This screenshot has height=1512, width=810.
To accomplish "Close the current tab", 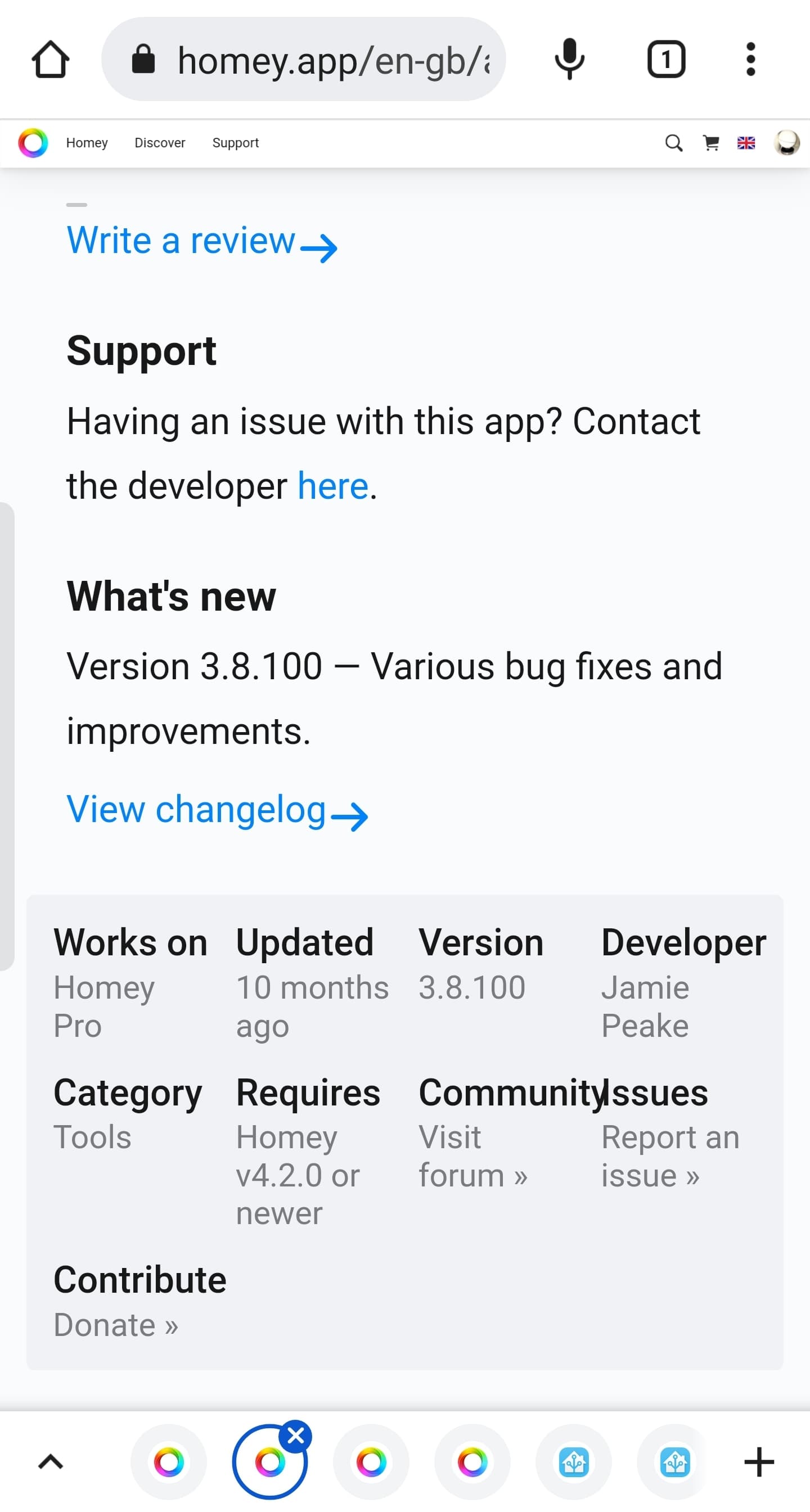I will 295,1436.
